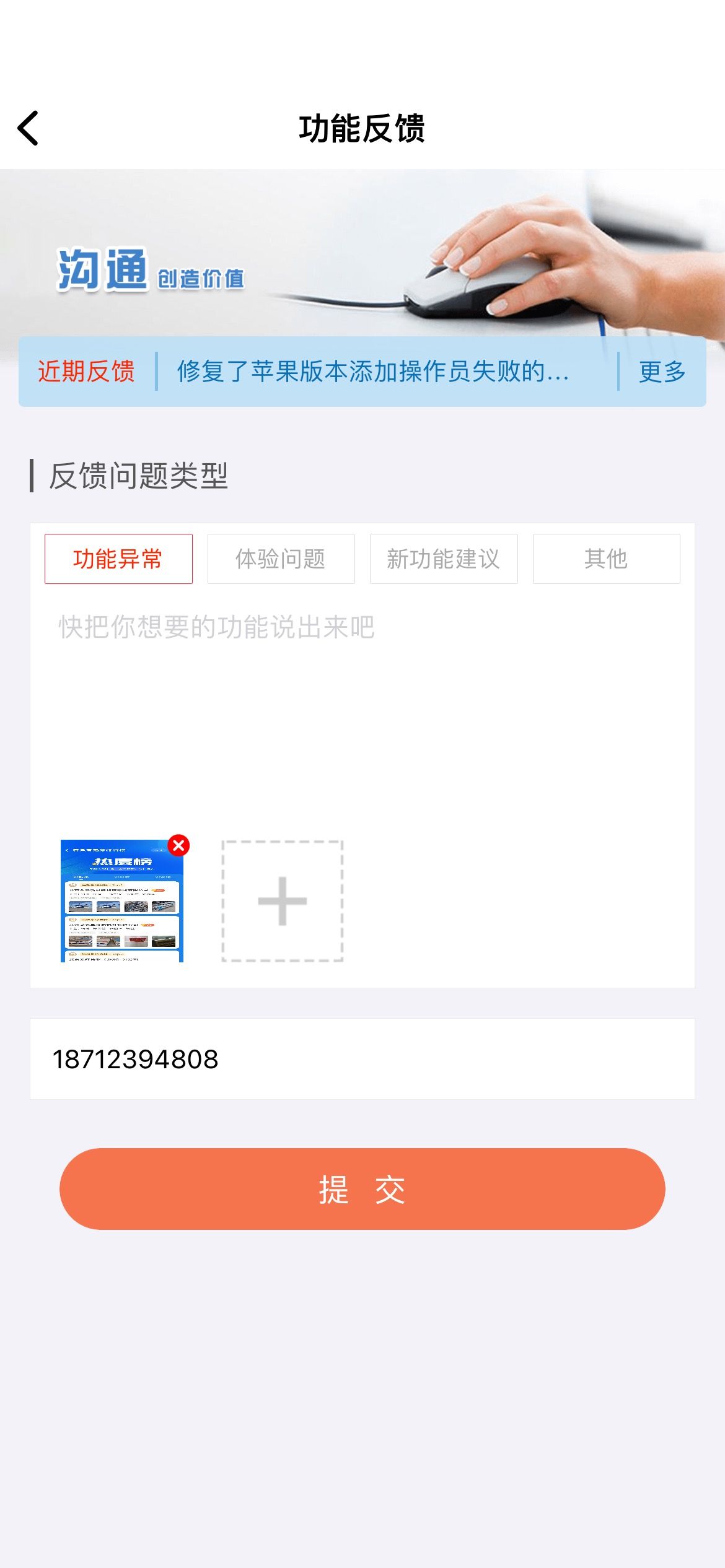Go back using the top-left arrow

point(29,128)
